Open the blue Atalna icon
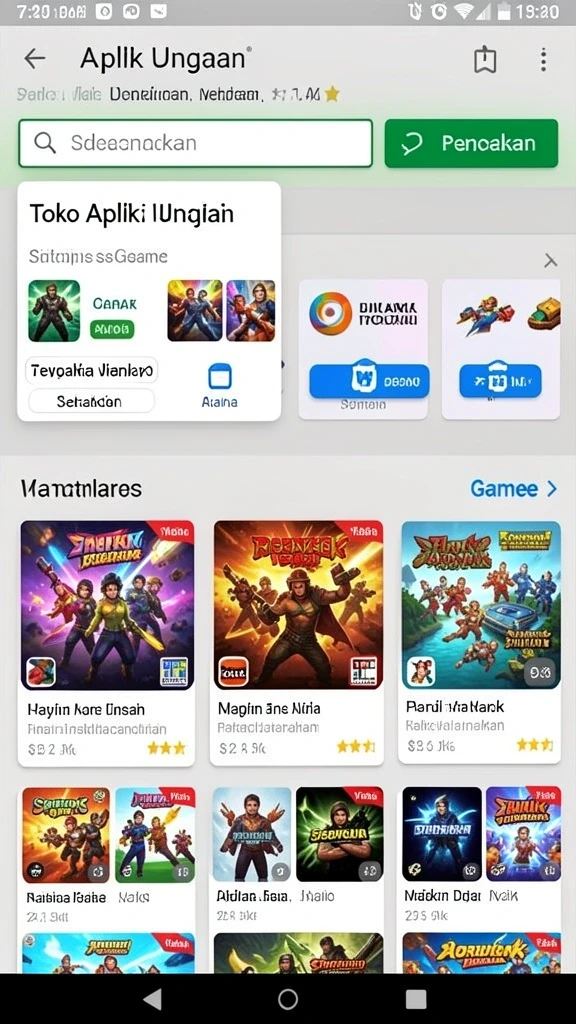This screenshot has height=1024, width=576. (x=219, y=385)
